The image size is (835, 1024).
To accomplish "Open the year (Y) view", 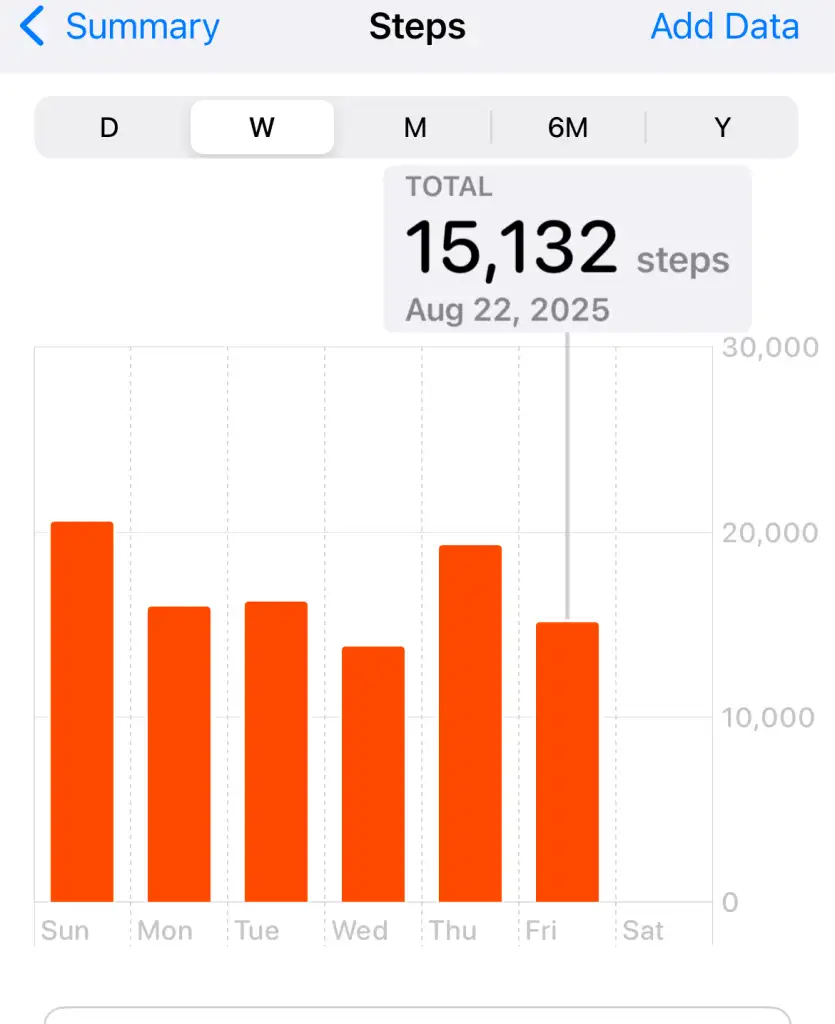I will [722, 128].
